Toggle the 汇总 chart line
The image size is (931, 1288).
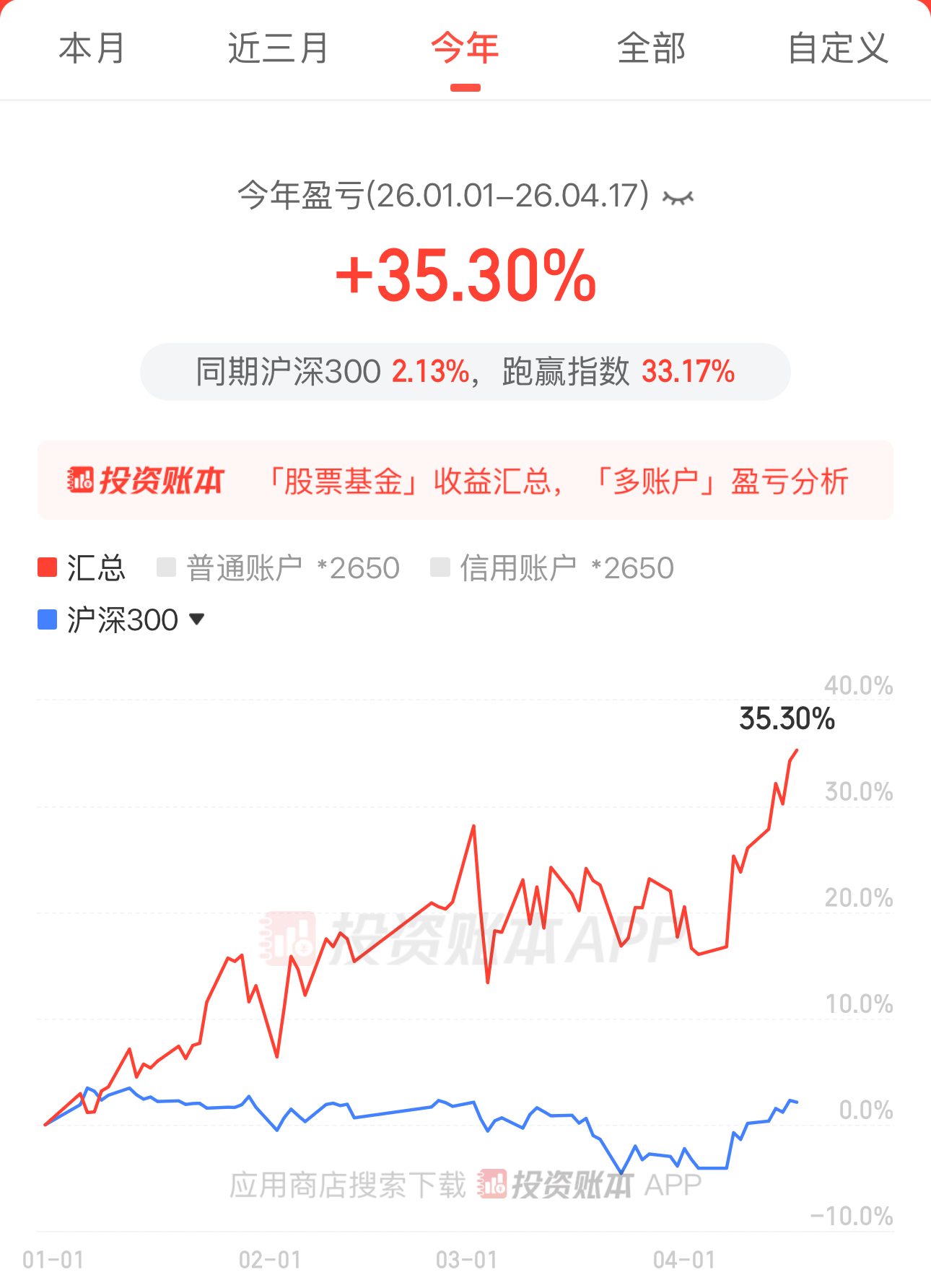82,568
